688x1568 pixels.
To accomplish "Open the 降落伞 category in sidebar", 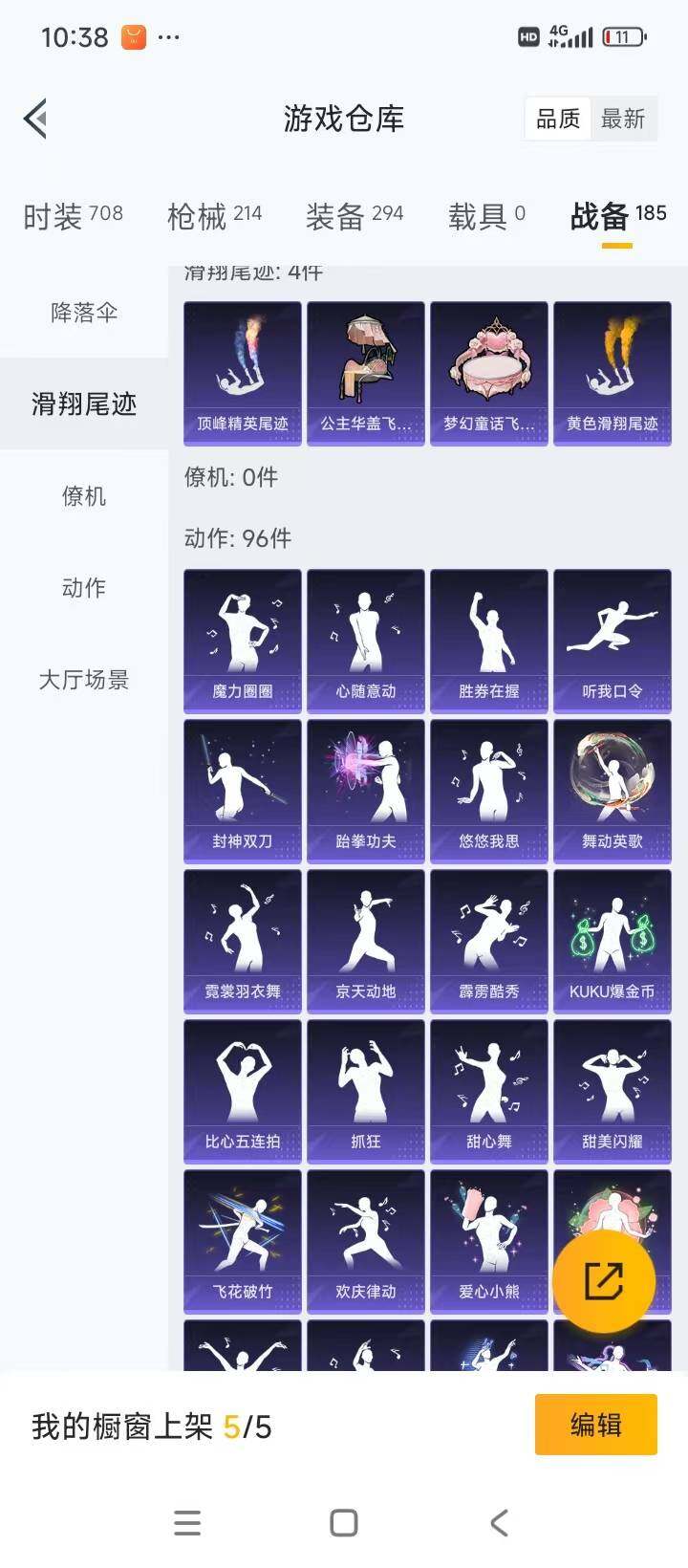I will point(84,313).
